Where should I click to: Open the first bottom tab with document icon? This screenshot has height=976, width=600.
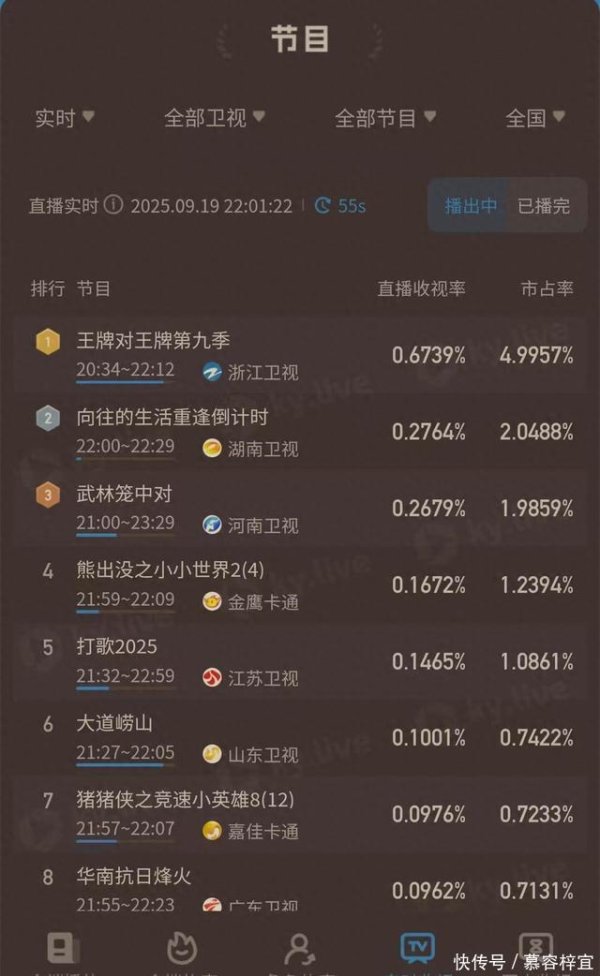(63, 950)
